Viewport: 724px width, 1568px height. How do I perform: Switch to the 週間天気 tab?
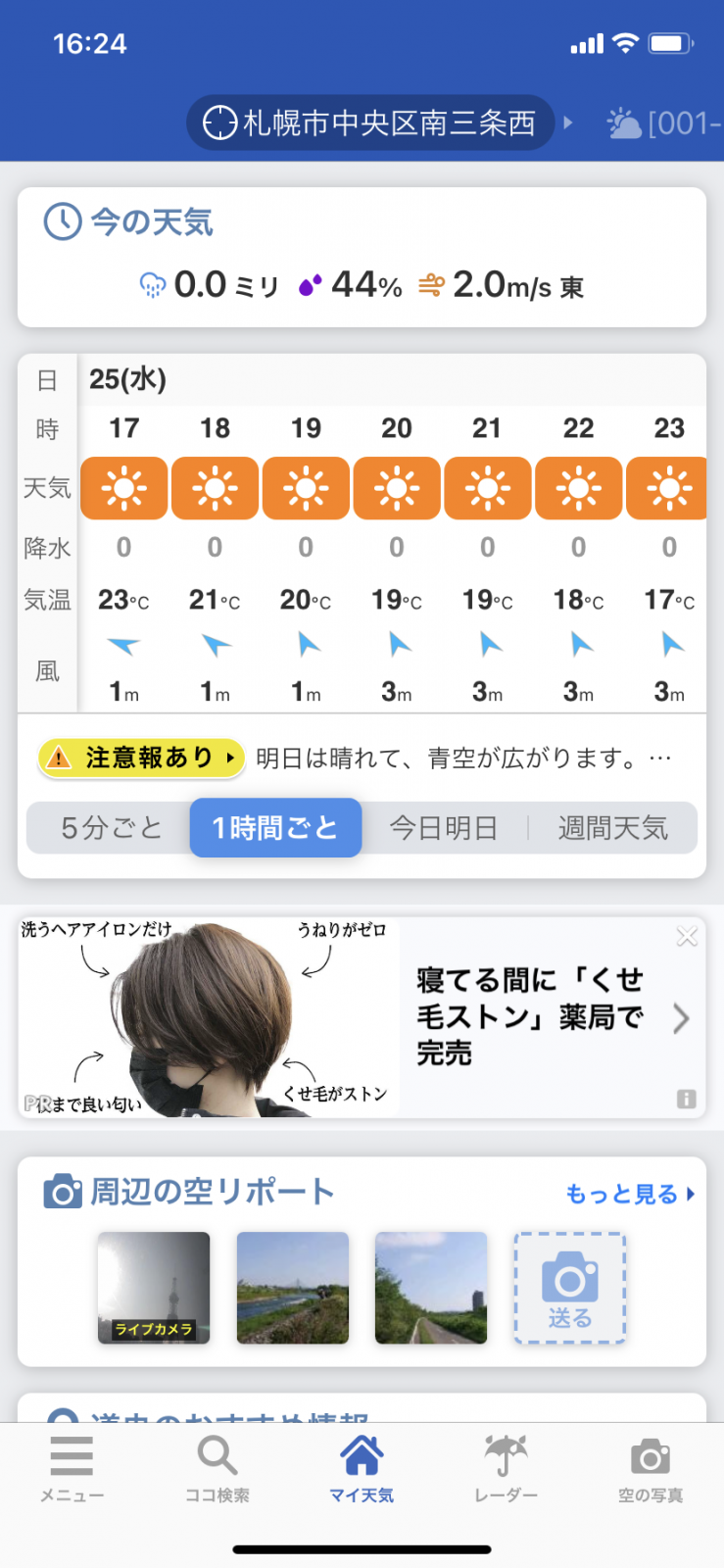pyautogui.click(x=612, y=828)
